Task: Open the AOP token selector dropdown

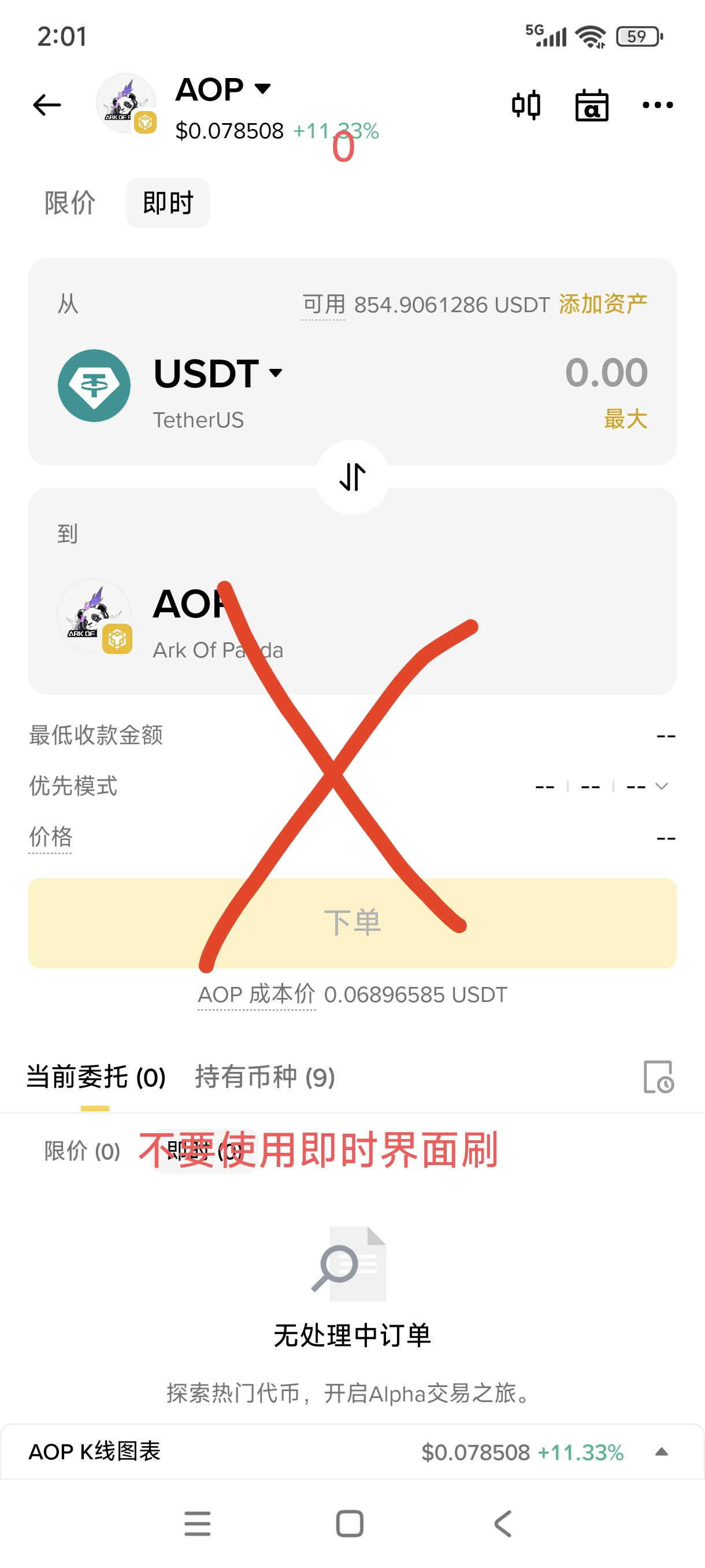Action: pos(223,90)
